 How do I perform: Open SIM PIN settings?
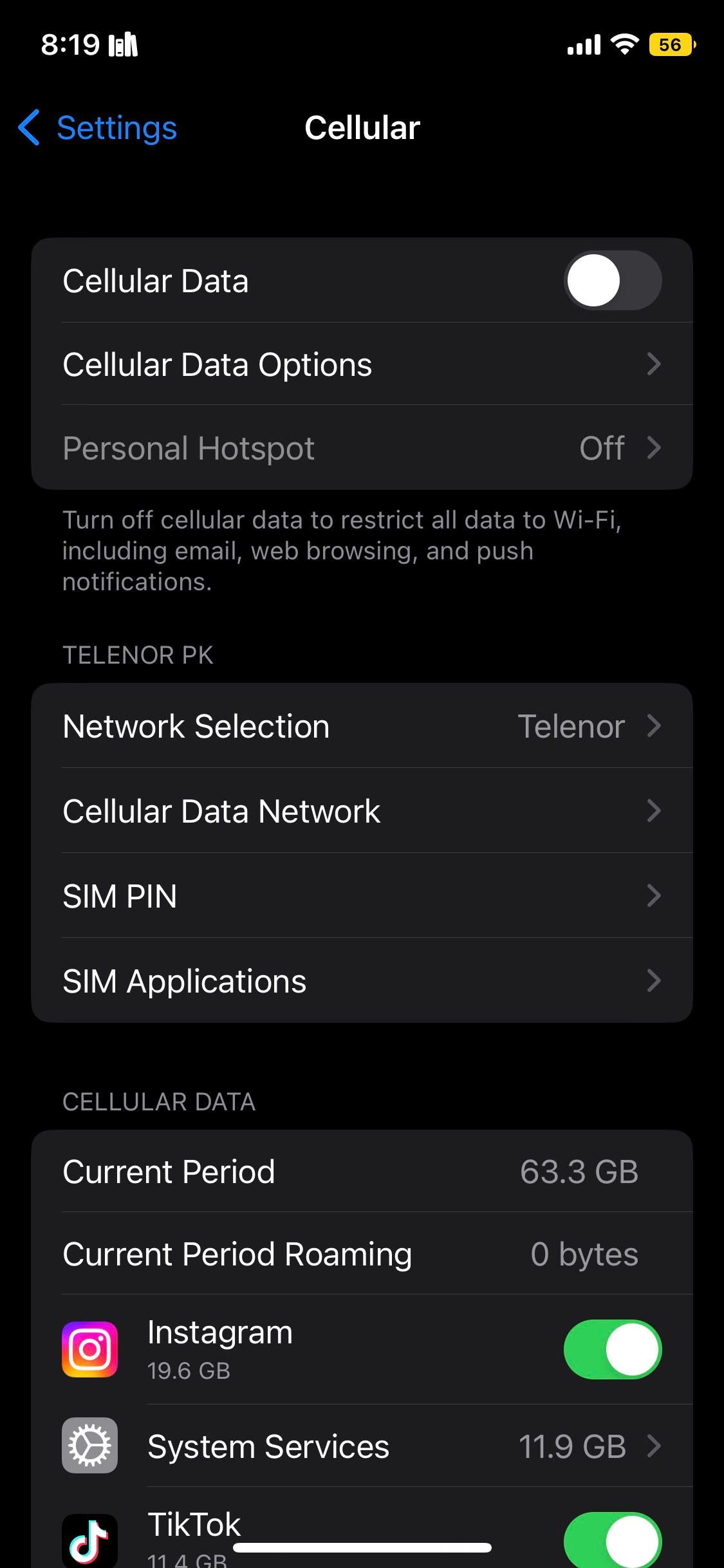point(362,896)
